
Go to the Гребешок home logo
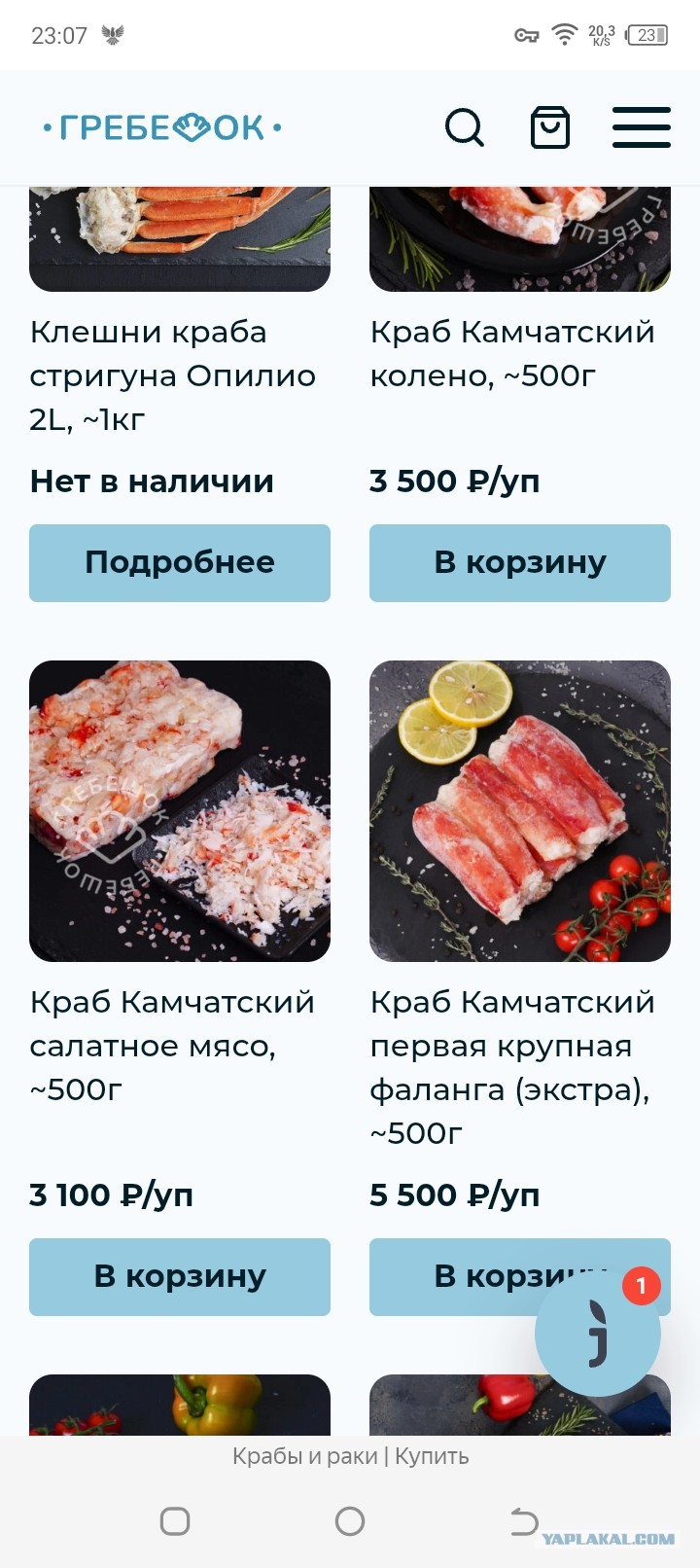click(x=162, y=127)
